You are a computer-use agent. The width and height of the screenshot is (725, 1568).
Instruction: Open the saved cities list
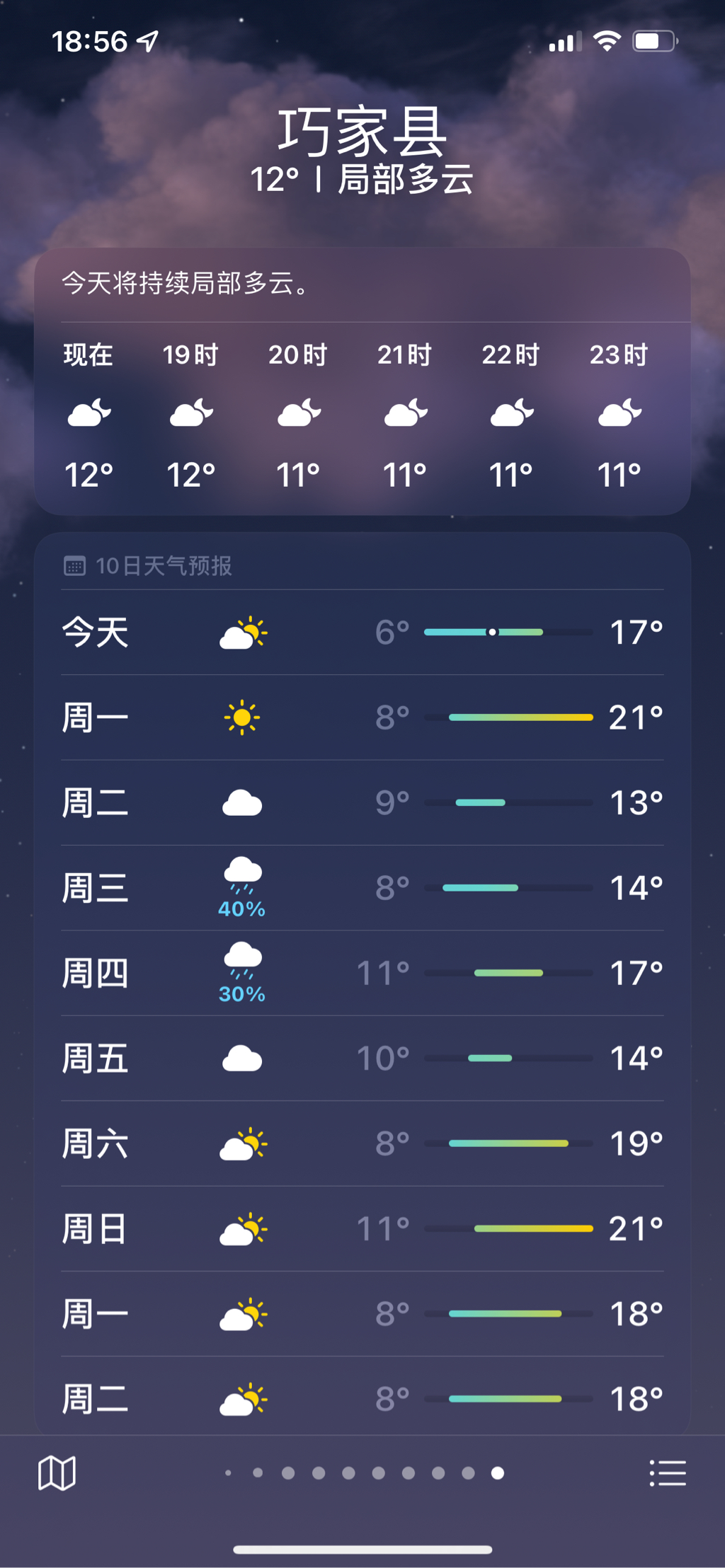[x=668, y=1473]
